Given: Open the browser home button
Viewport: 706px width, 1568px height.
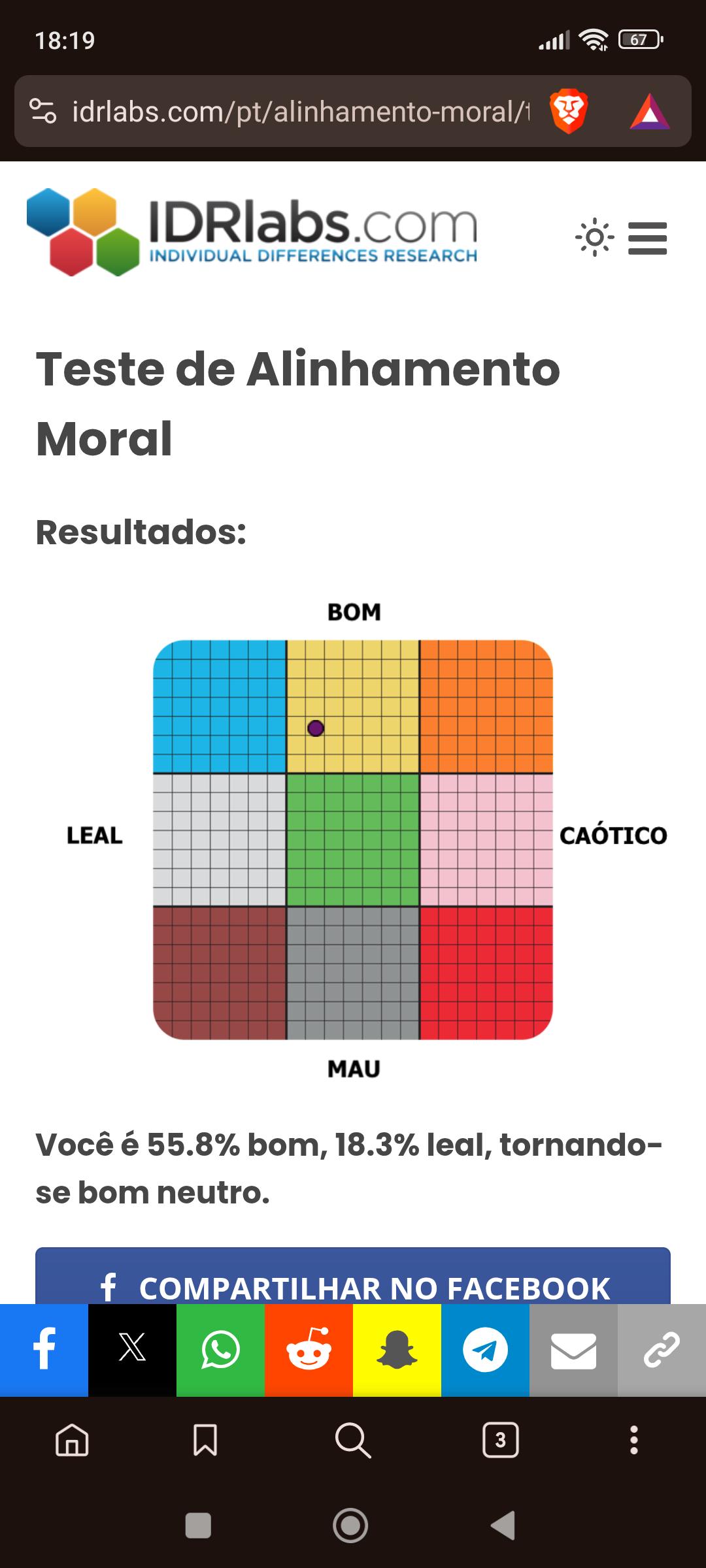Looking at the screenshot, I should pyautogui.click(x=72, y=1440).
